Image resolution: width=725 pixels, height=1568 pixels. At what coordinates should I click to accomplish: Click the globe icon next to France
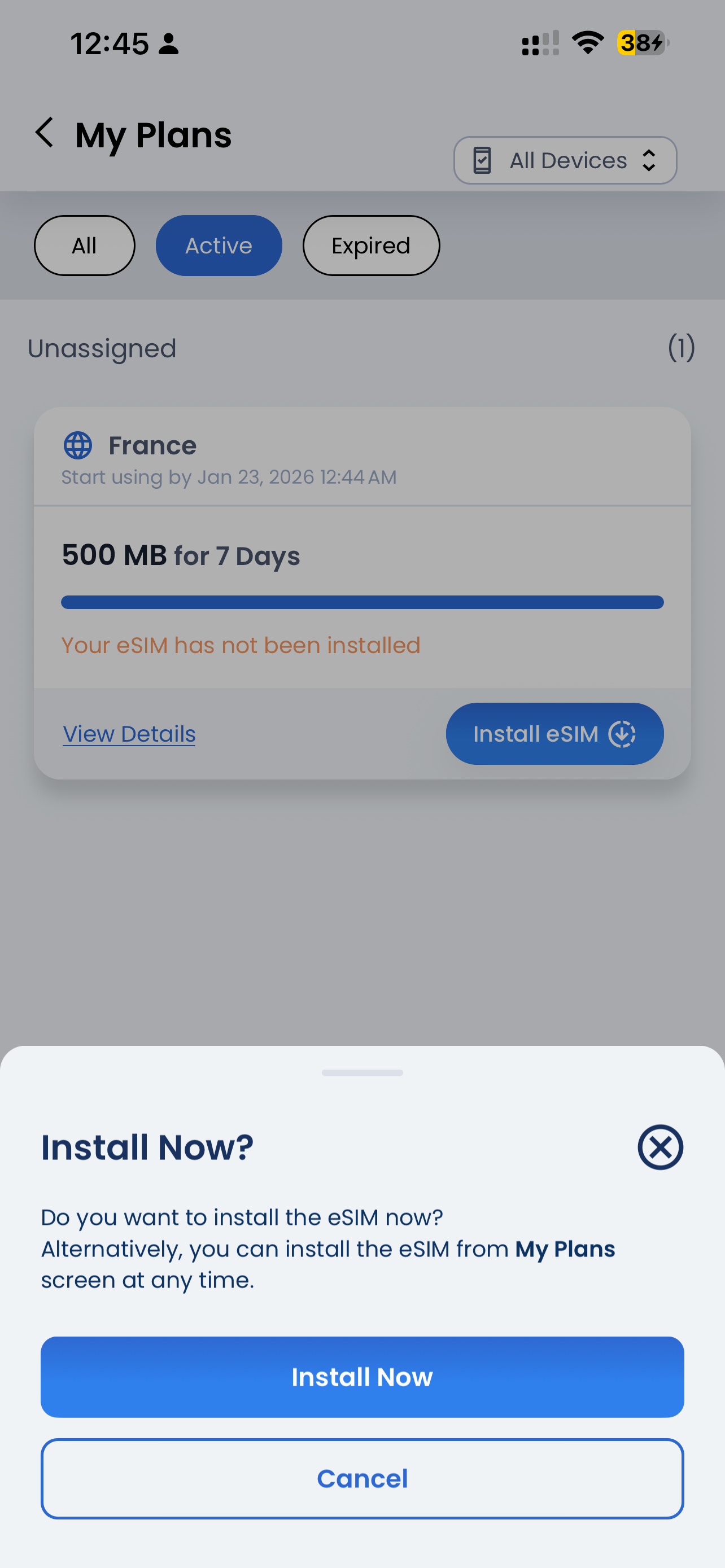point(77,445)
